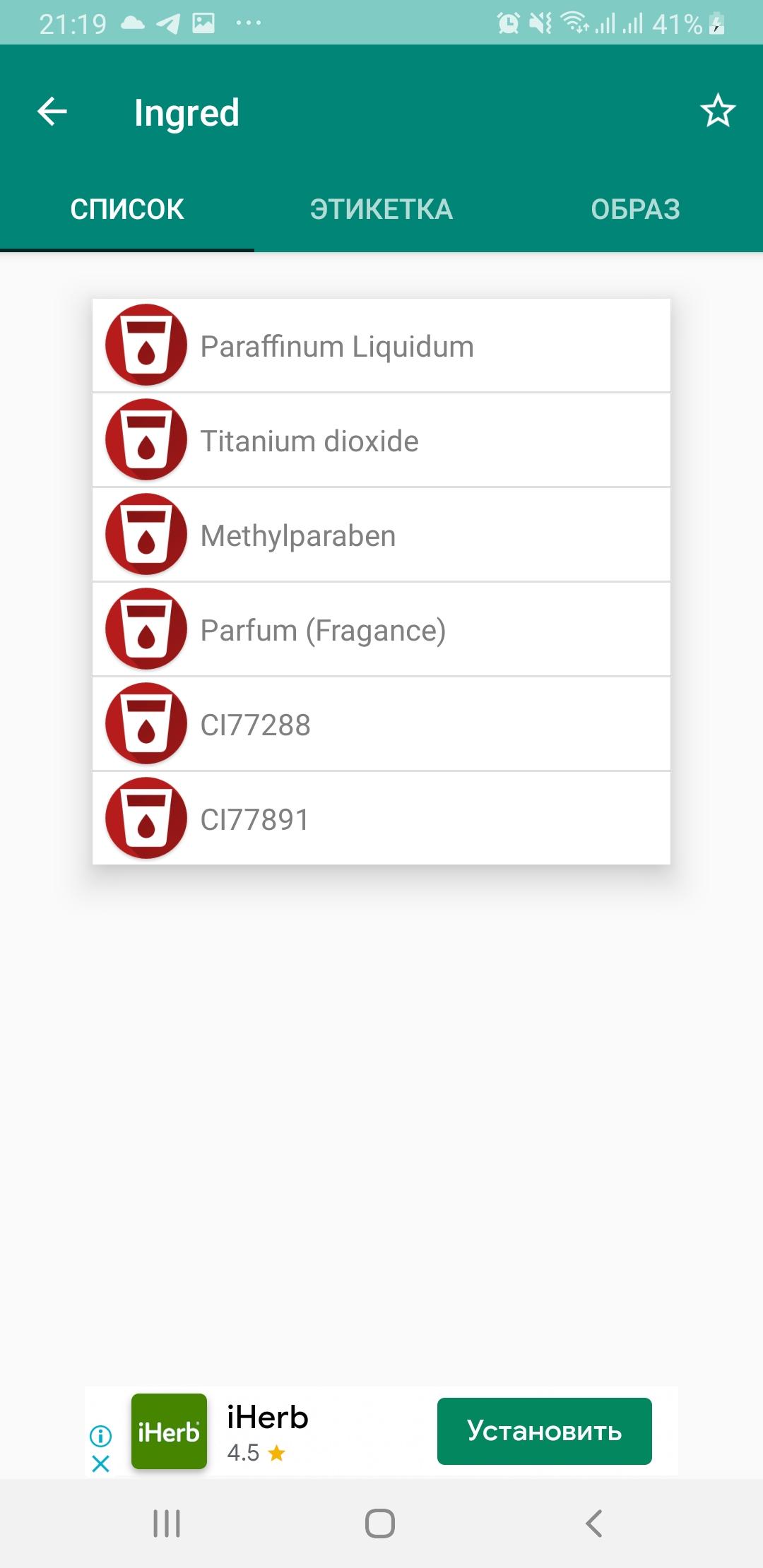The image size is (763, 1568).
Task: Go to the home screen
Action: click(x=380, y=1523)
